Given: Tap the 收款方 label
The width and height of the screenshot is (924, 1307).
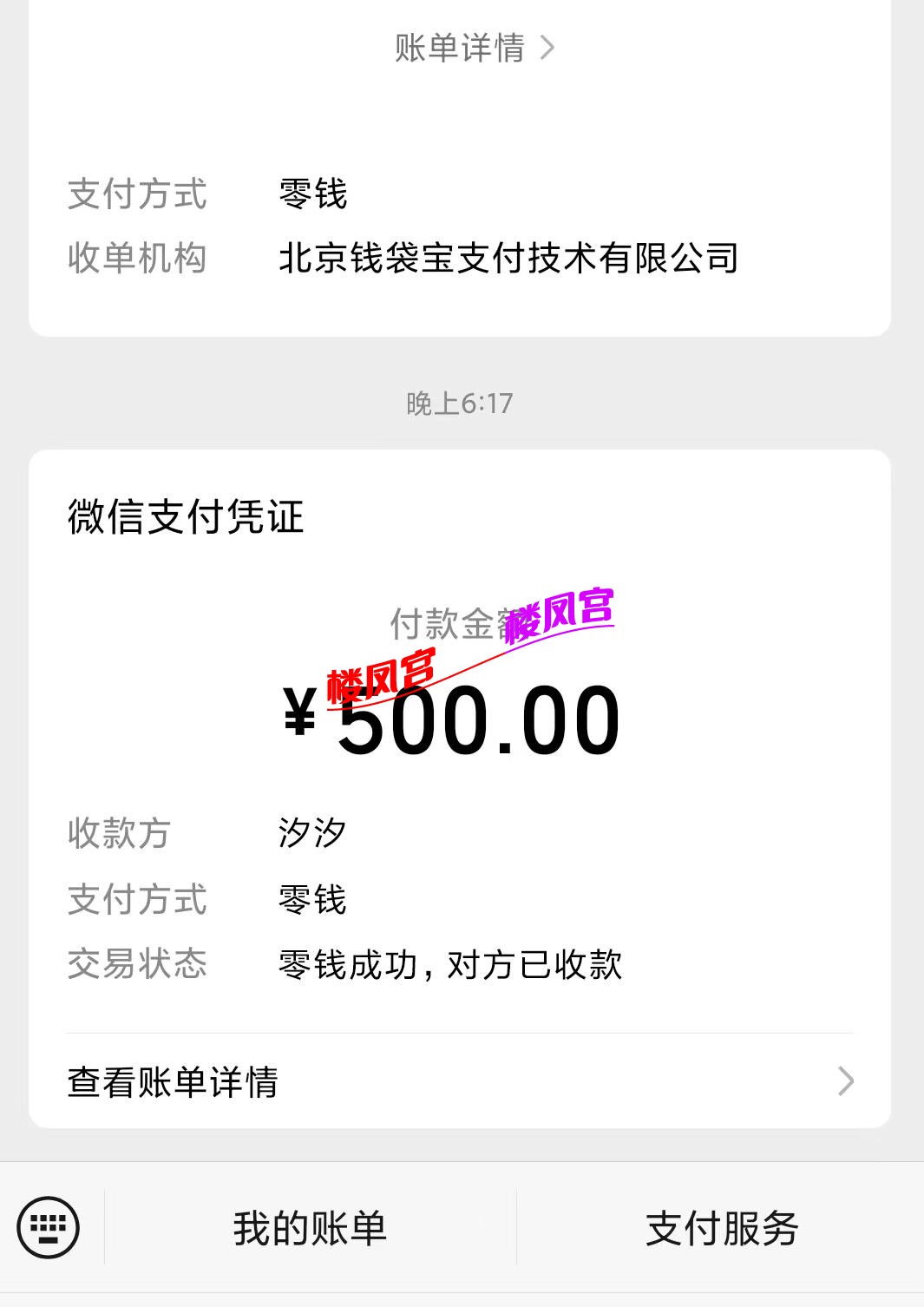Looking at the screenshot, I should (x=119, y=833).
